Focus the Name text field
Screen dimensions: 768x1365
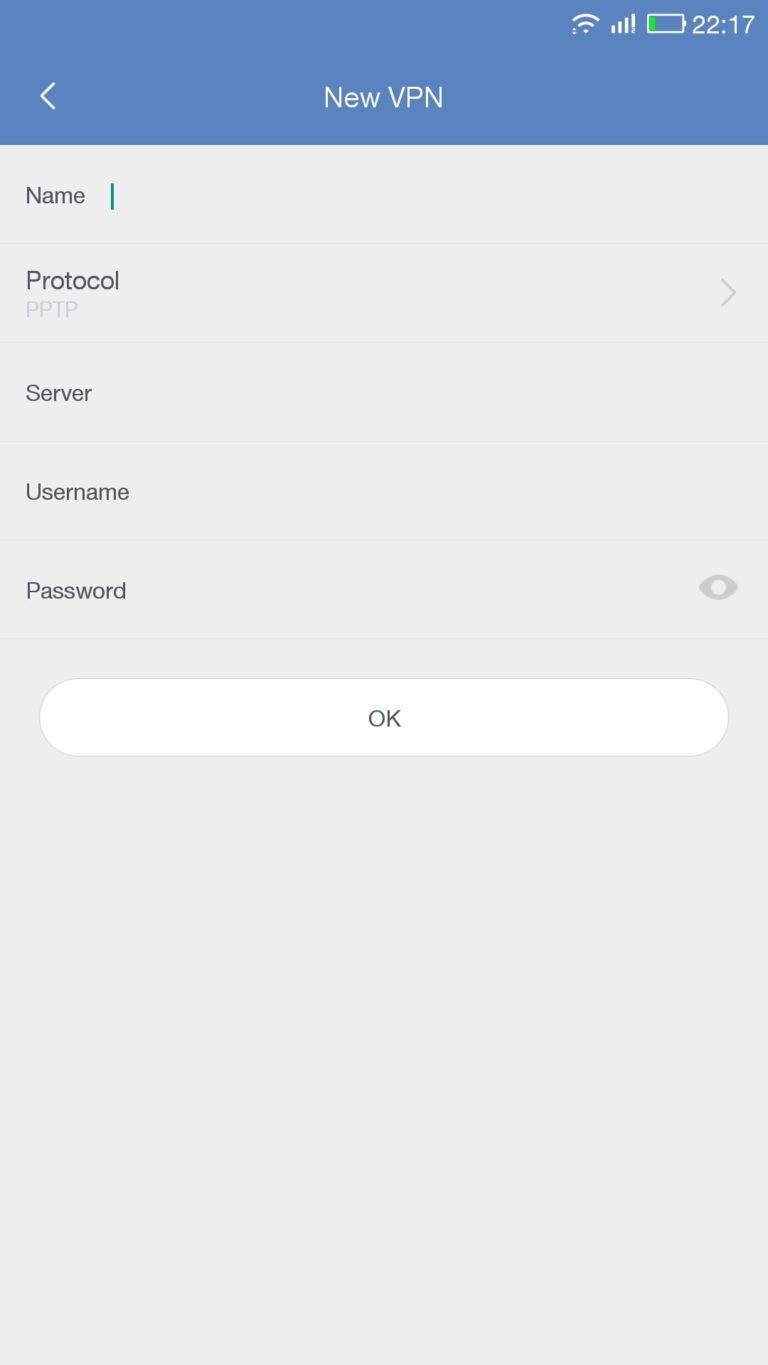384,195
